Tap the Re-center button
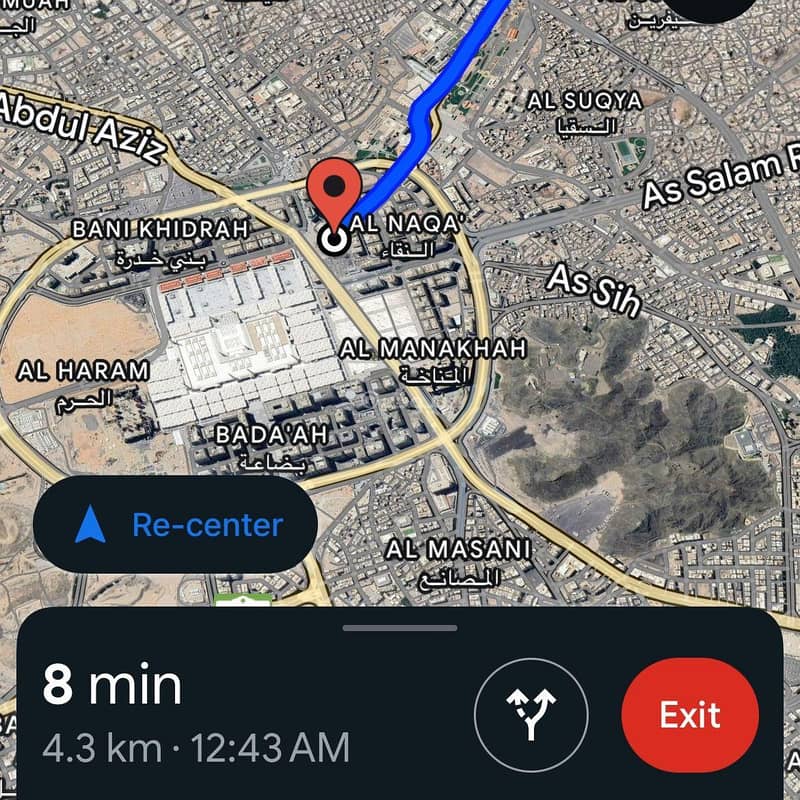 [176, 525]
